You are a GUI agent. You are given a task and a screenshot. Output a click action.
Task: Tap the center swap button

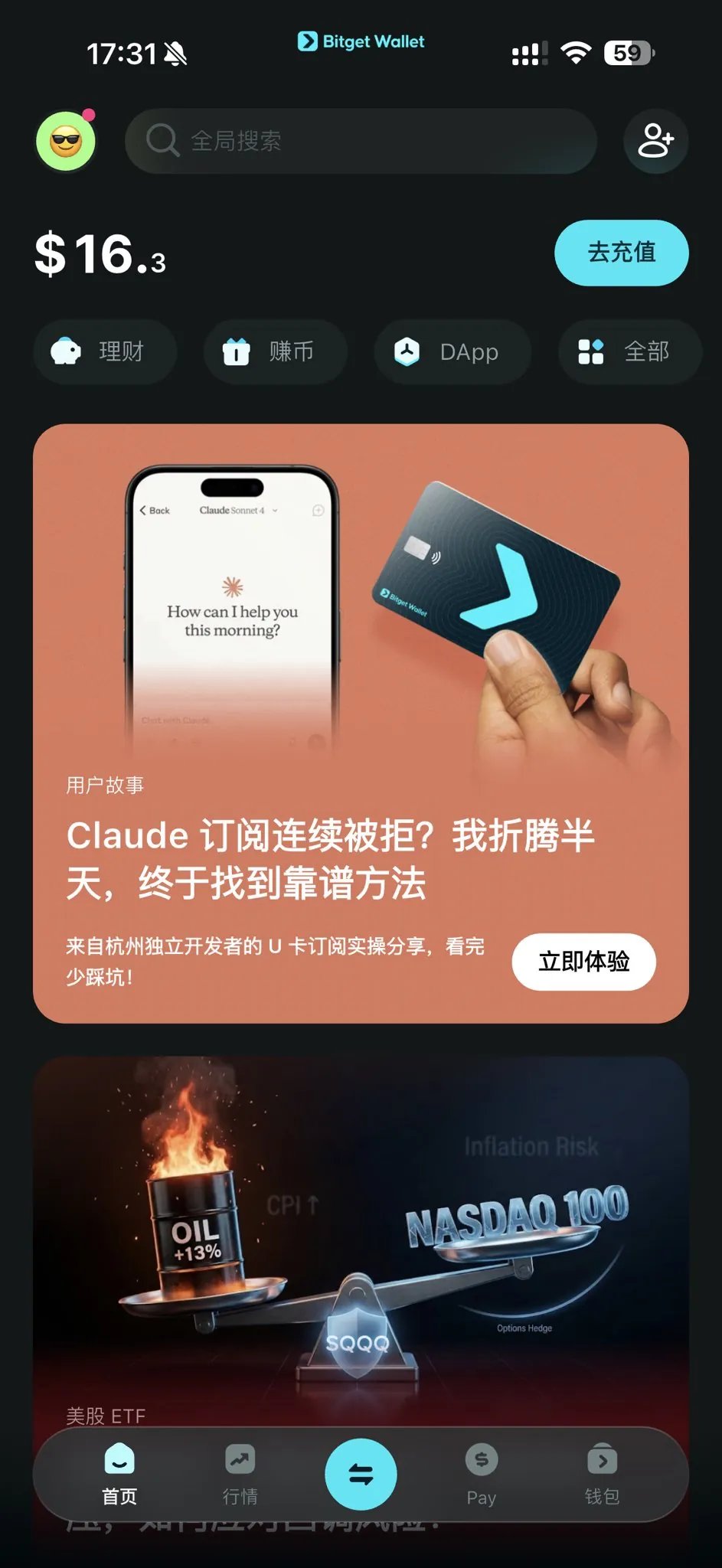point(361,1474)
